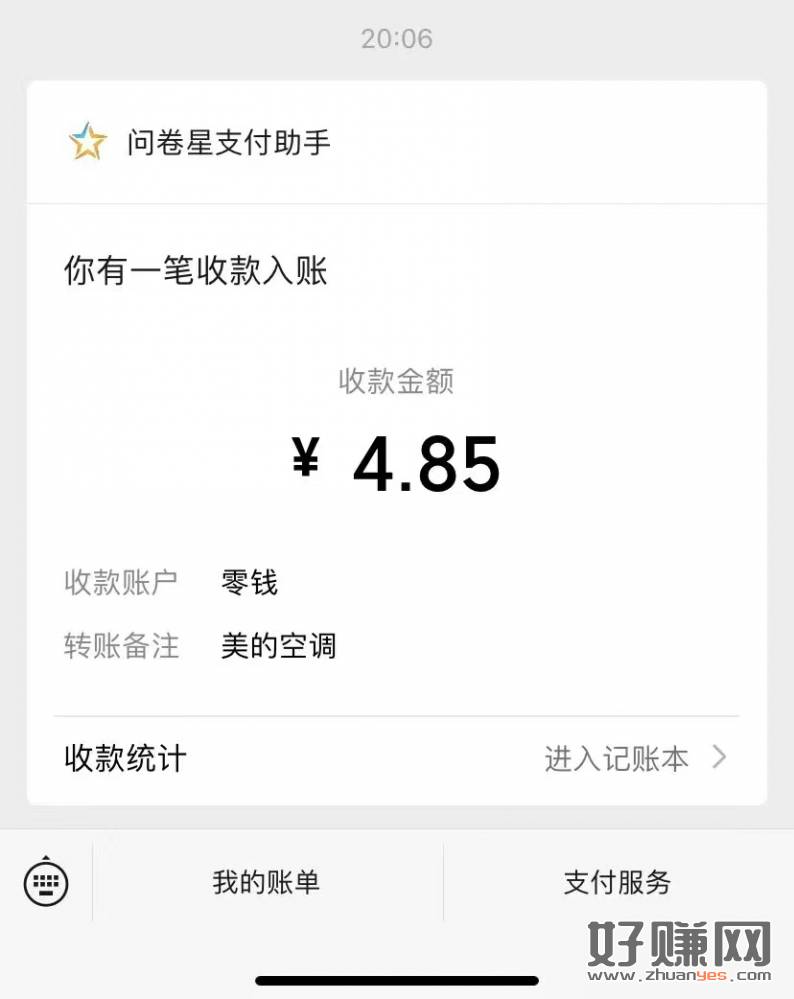The height and width of the screenshot is (999, 794).
Task: Open 支付服务 menu
Action: [x=617, y=882]
